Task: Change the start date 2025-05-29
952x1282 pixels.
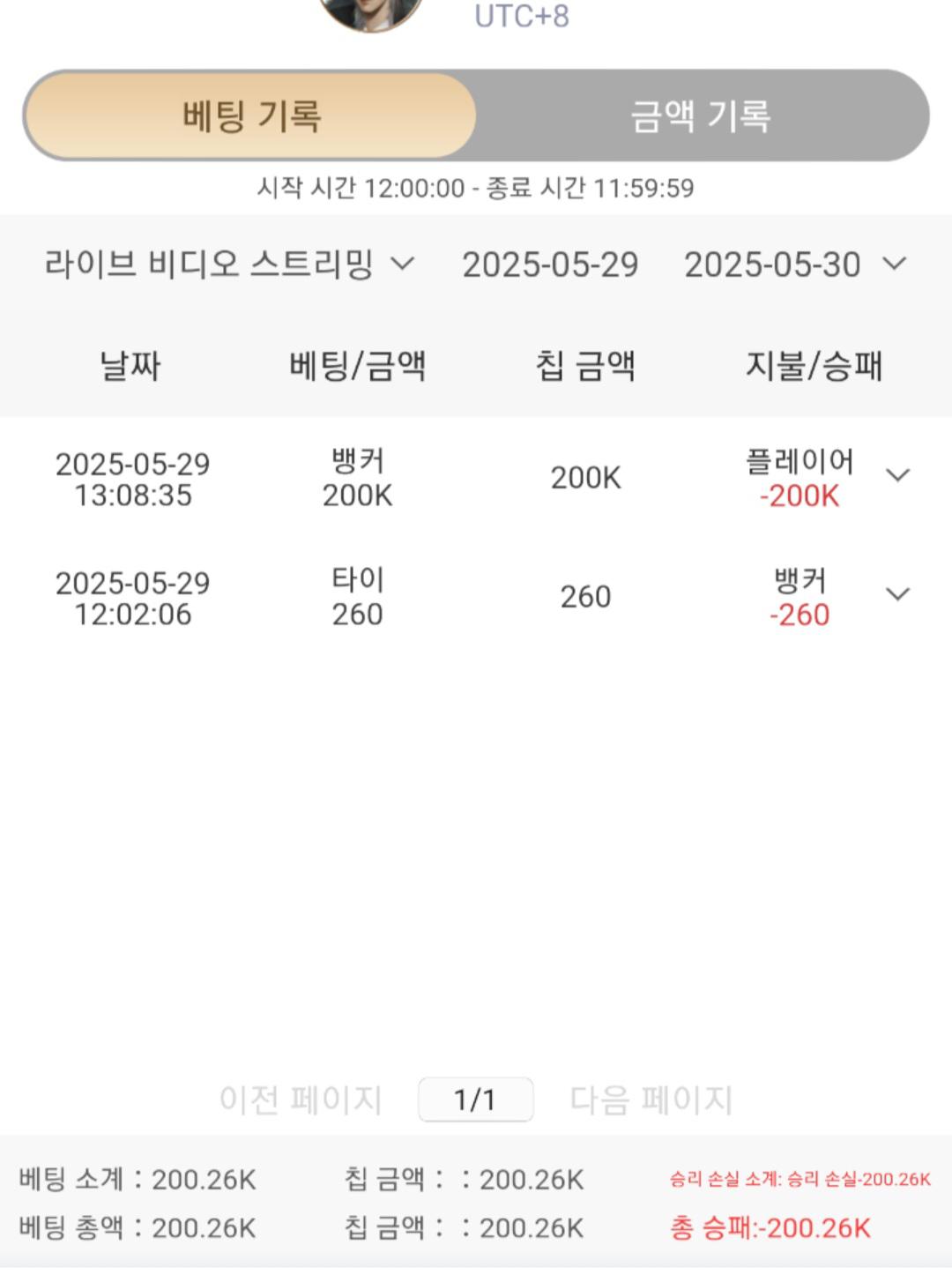Action: 550,265
